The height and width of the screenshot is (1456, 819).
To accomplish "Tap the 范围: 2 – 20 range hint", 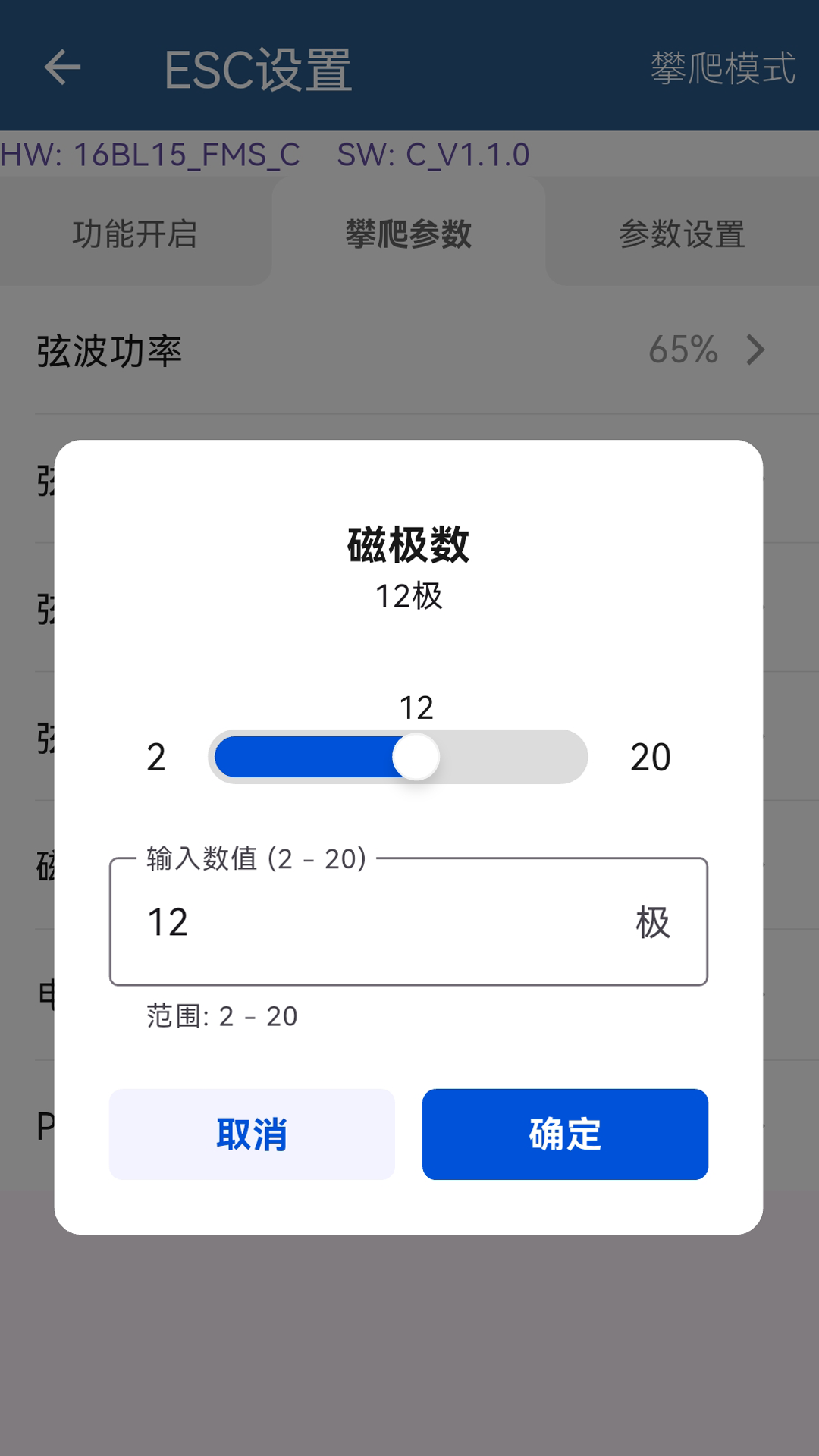I will click(222, 1018).
